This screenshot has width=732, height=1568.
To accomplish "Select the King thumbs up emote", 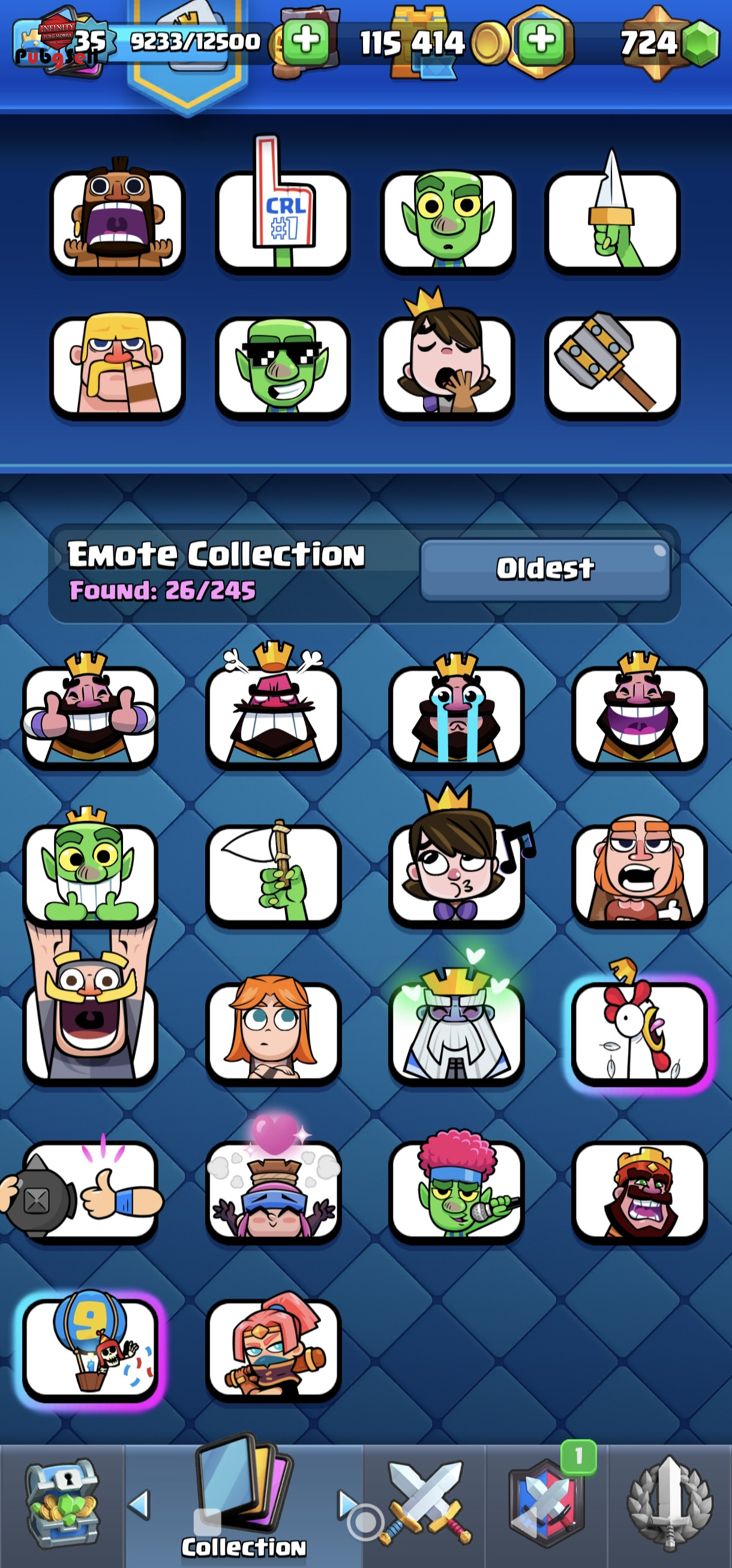I will tap(90, 716).
